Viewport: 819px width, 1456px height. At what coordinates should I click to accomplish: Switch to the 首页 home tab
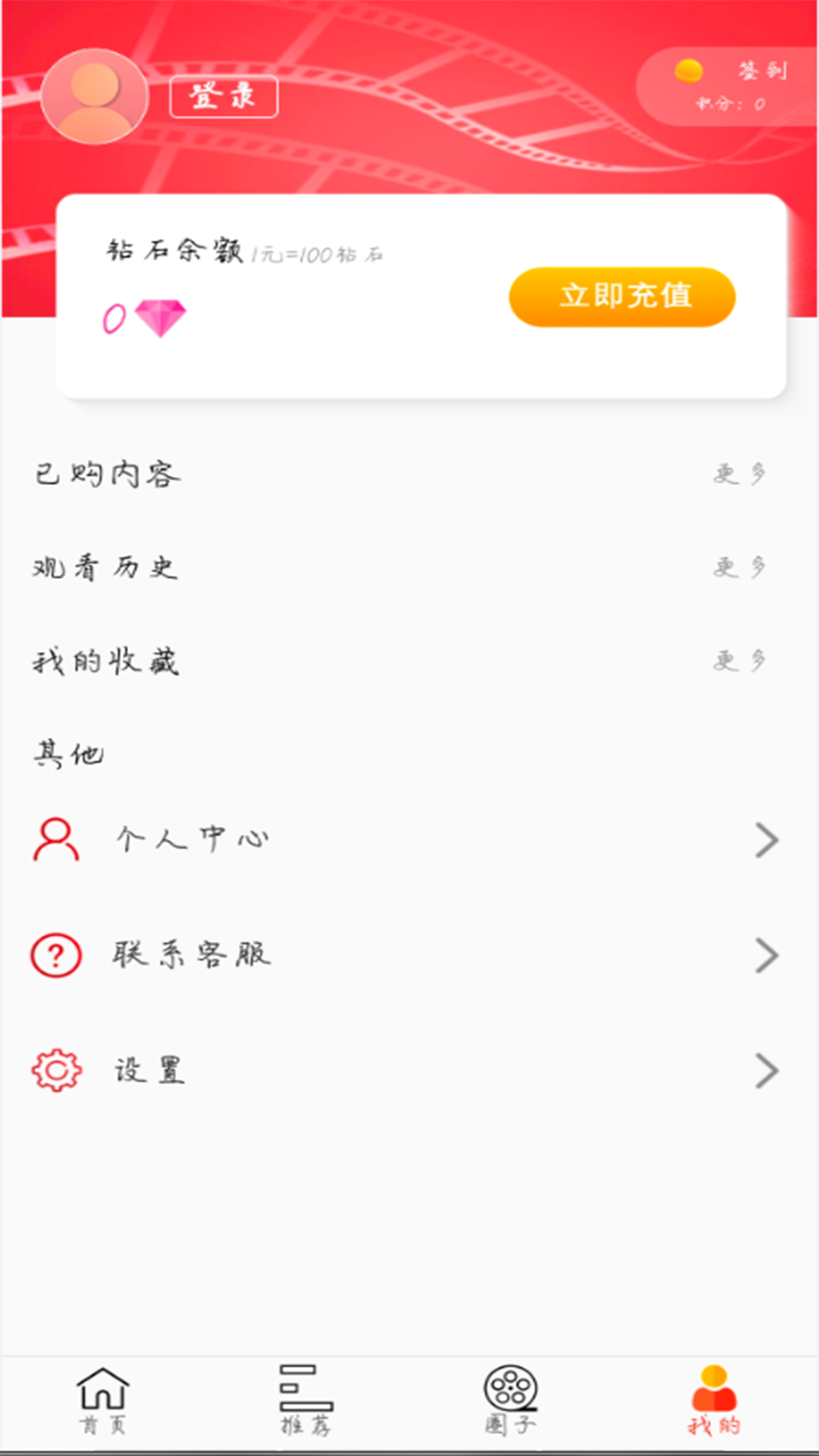click(x=102, y=1401)
